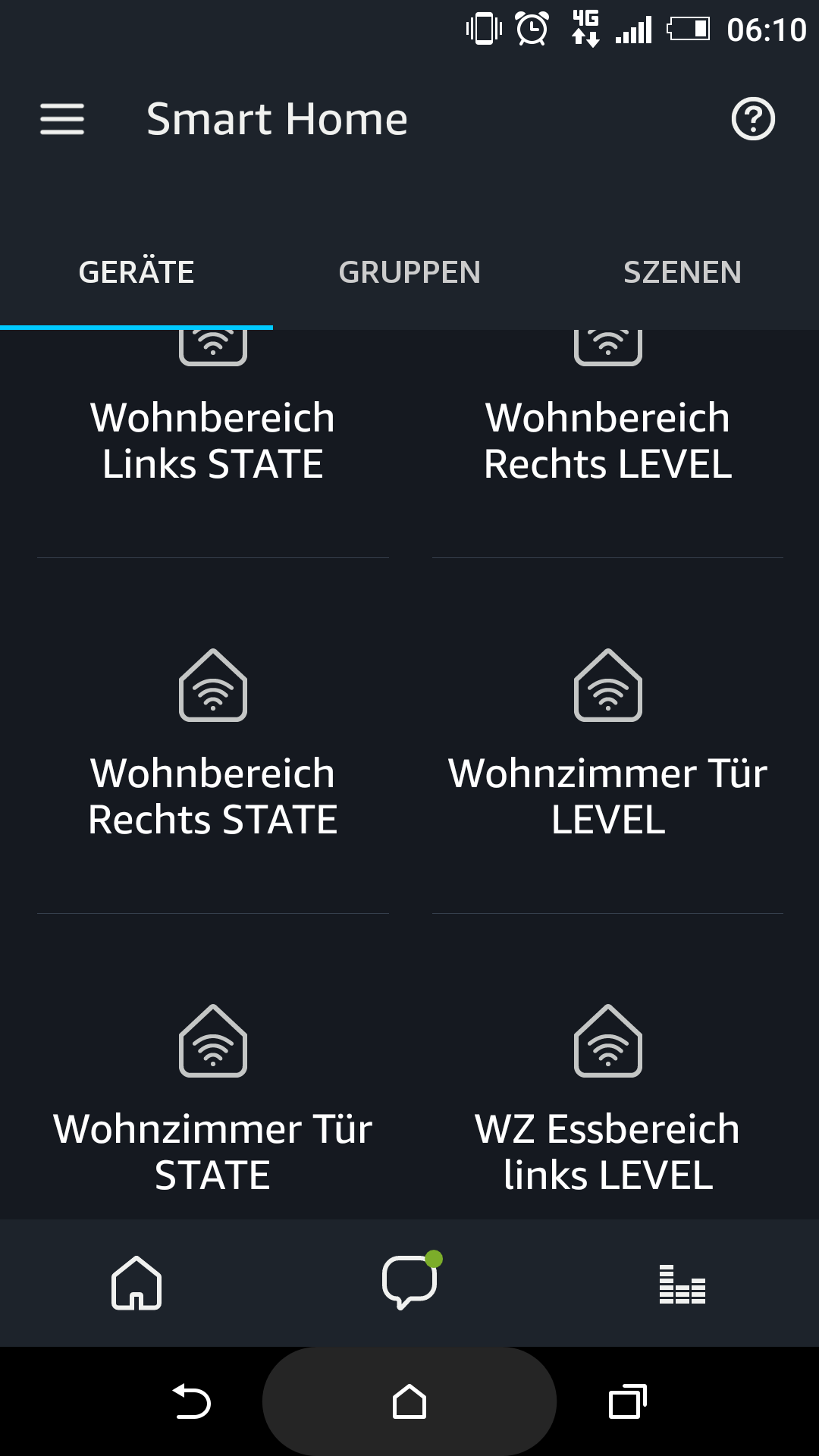Open the WZ Essbereich links LEVEL device

coord(608,1115)
